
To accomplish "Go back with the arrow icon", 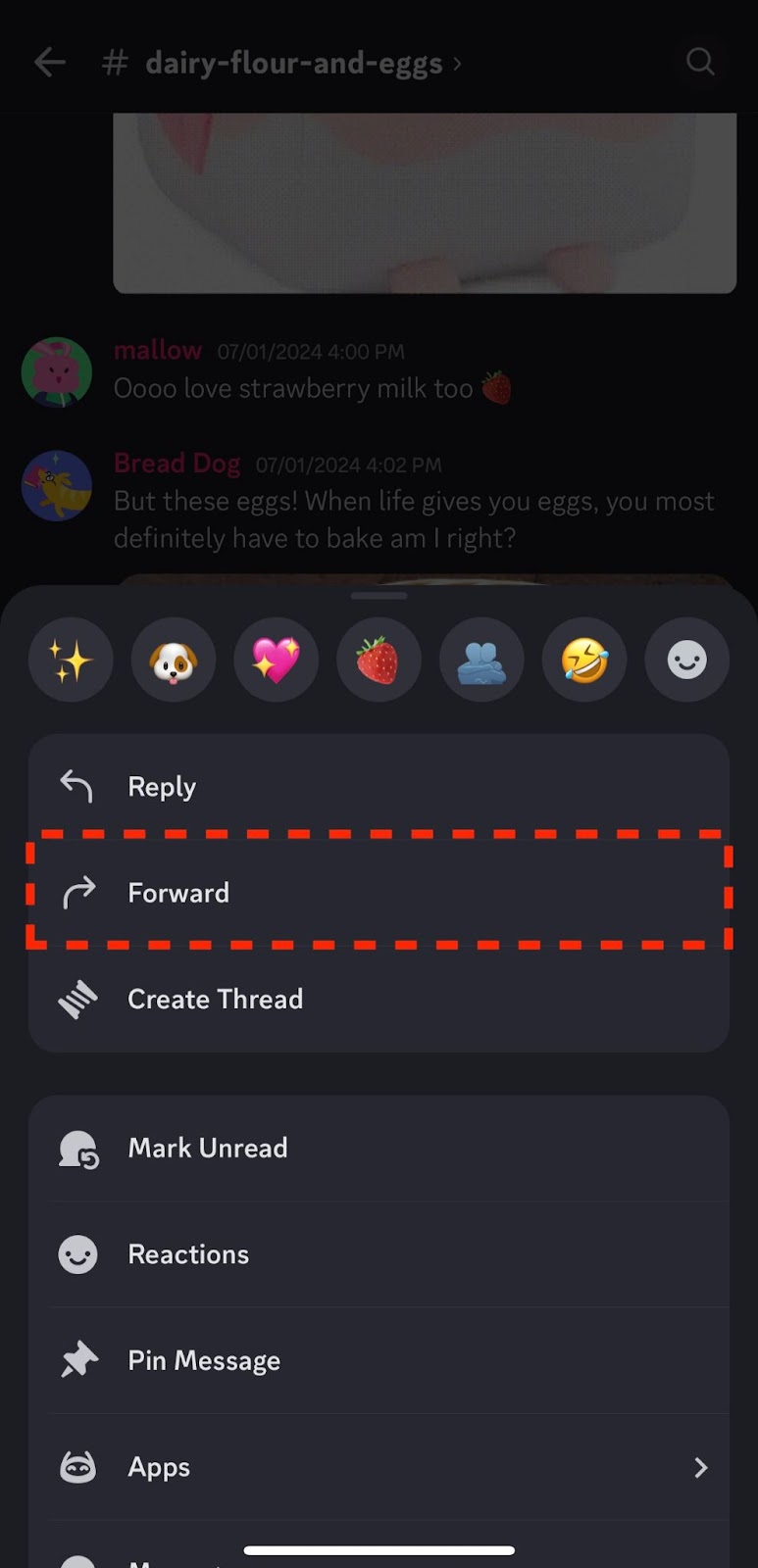I will [49, 63].
